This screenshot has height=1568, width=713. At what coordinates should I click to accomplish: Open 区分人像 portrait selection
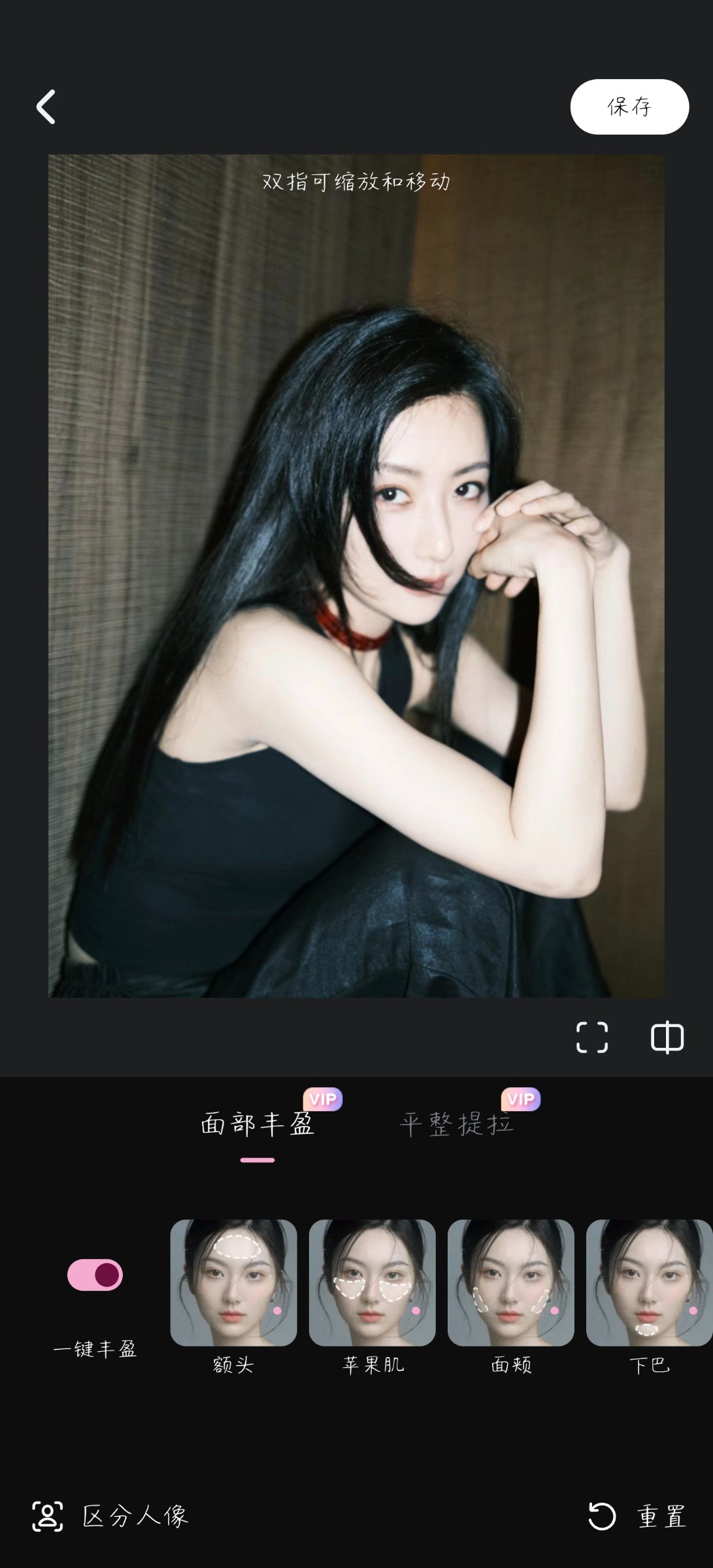click(x=111, y=1516)
